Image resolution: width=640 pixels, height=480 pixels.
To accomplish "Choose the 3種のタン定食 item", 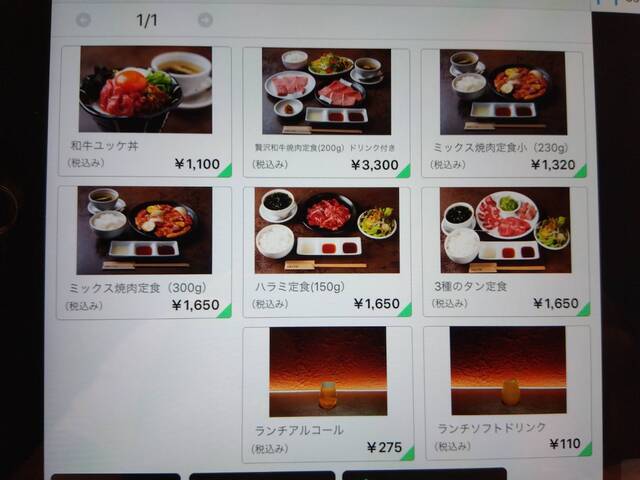I will 505,251.
